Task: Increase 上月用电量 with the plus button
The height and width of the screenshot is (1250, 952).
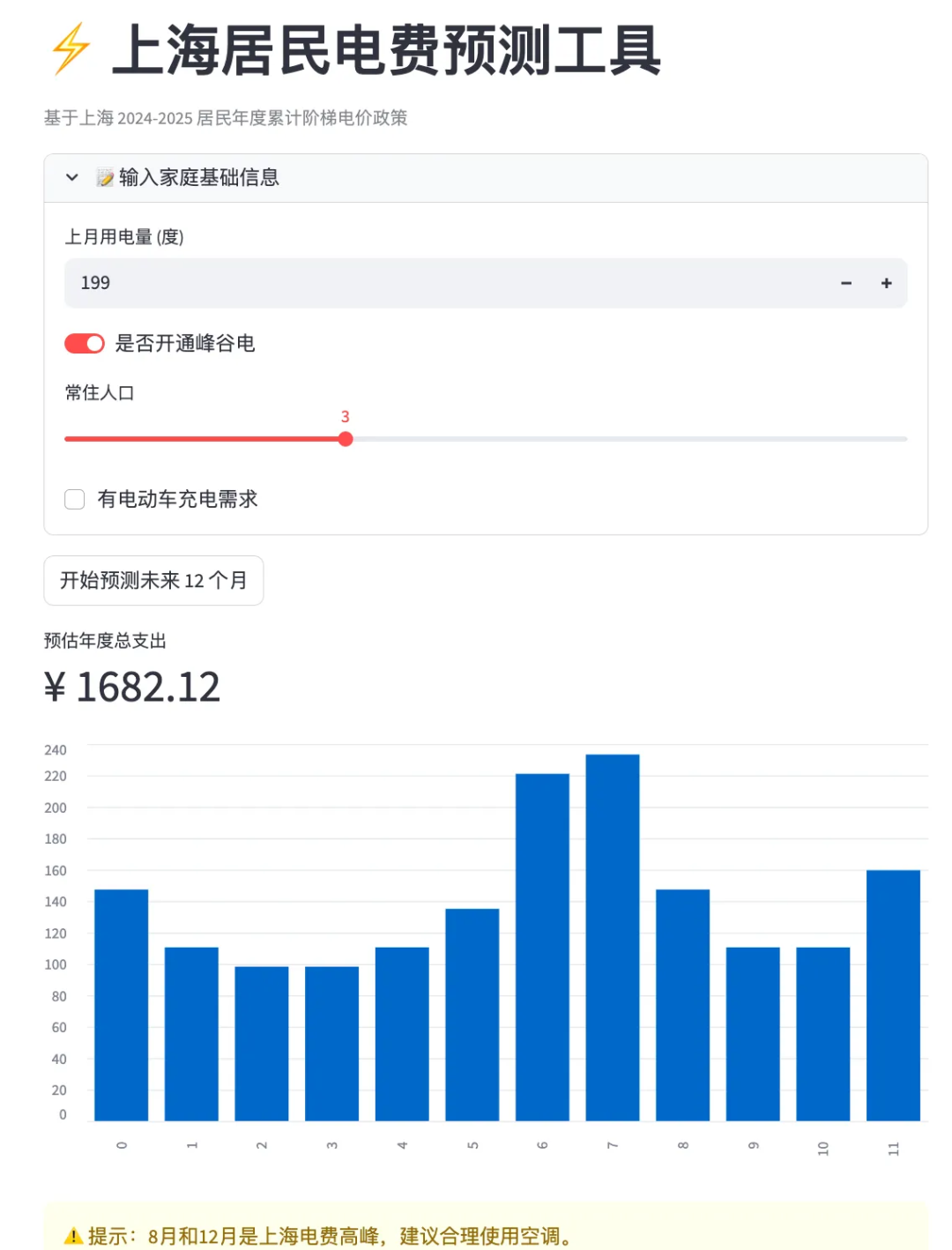Action: click(886, 283)
